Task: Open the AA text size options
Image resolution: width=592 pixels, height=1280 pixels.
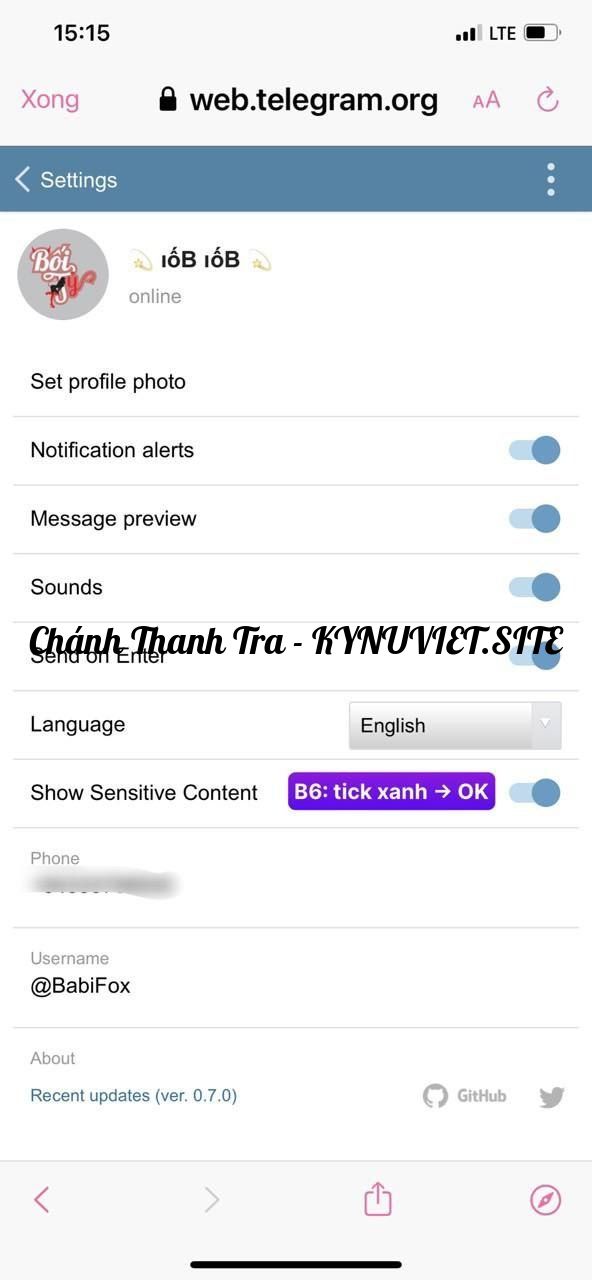Action: 487,100
